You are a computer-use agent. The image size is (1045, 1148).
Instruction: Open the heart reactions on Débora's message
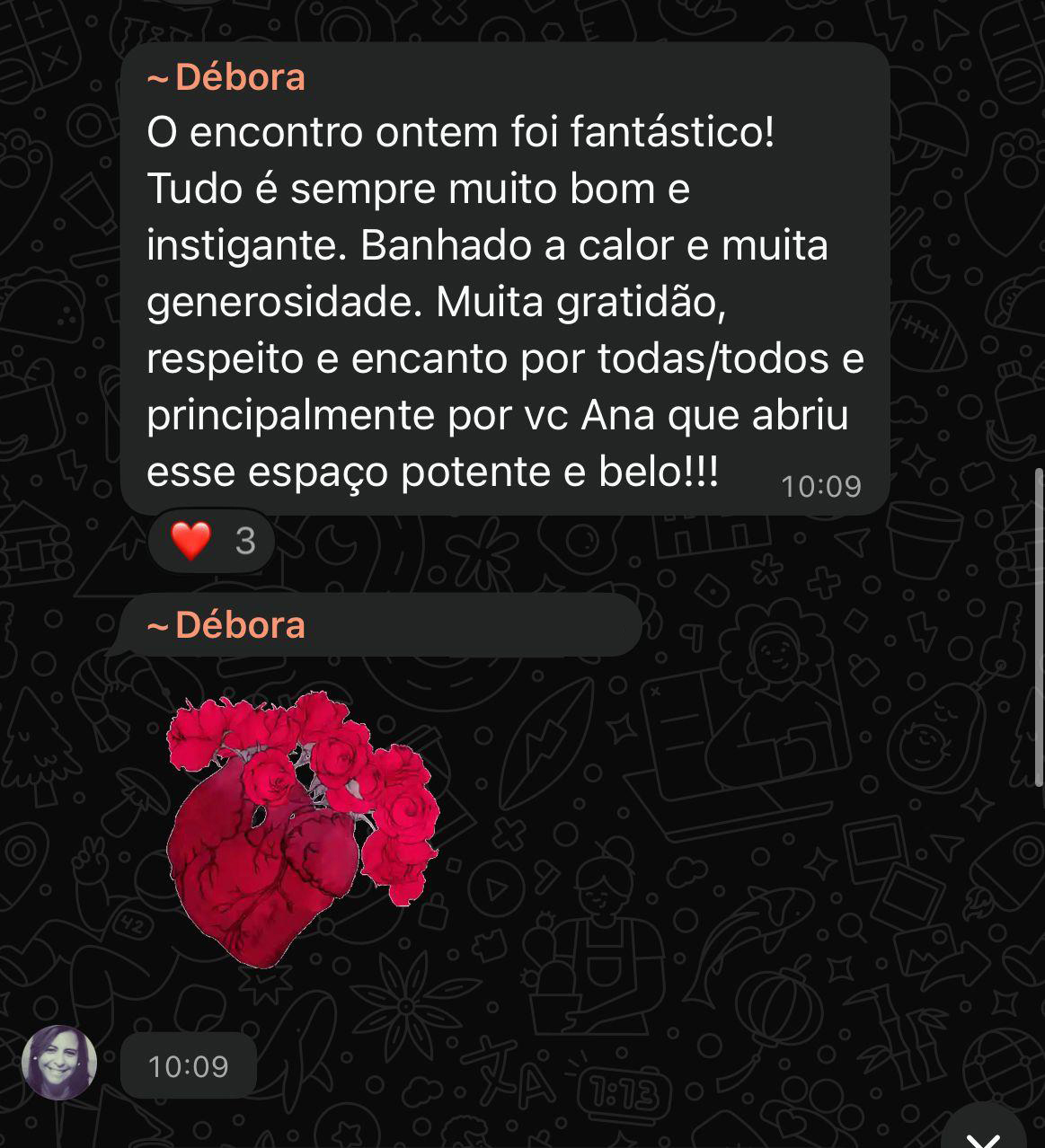pos(212,541)
